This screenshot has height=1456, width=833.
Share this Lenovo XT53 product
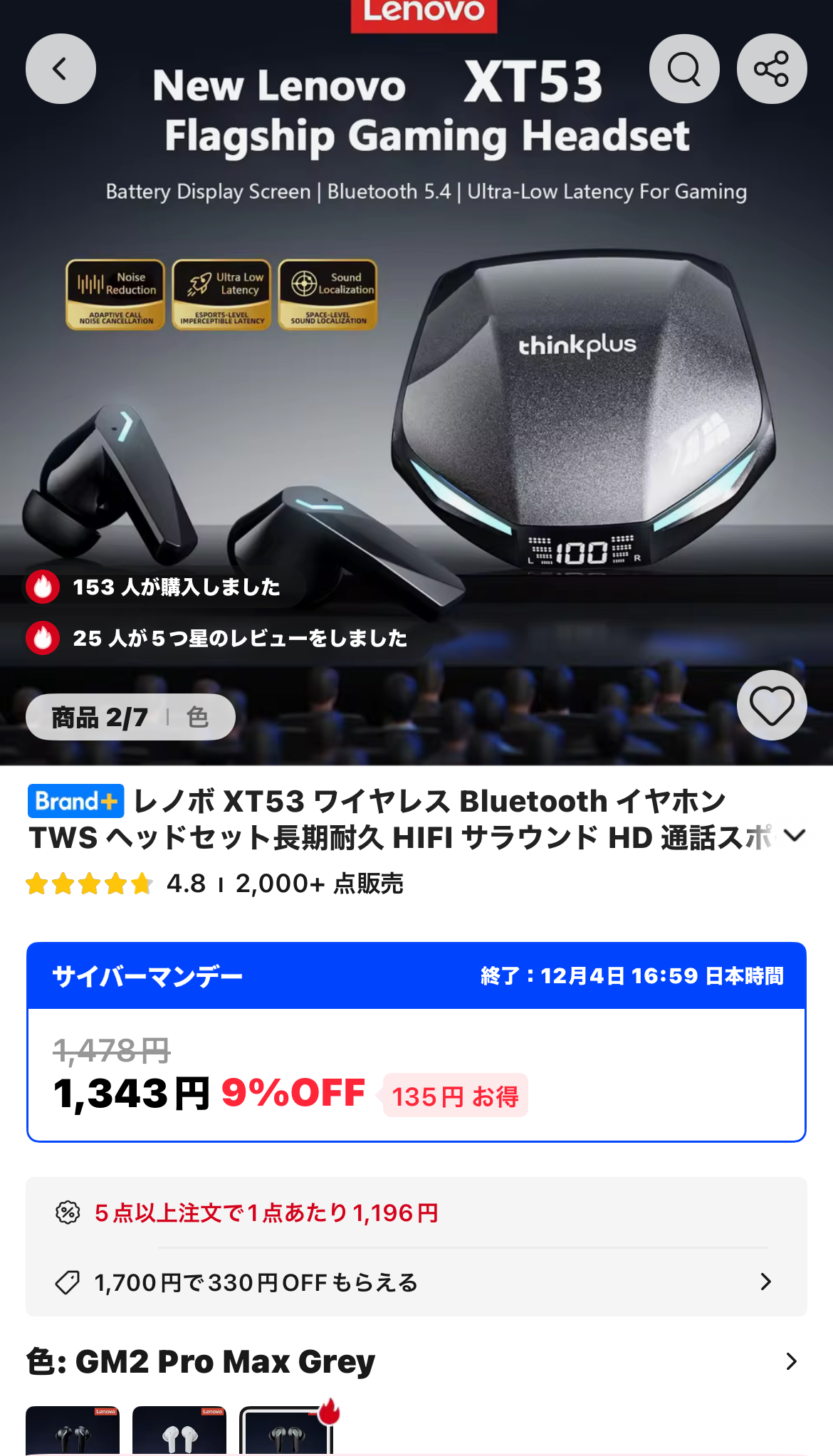point(771,69)
